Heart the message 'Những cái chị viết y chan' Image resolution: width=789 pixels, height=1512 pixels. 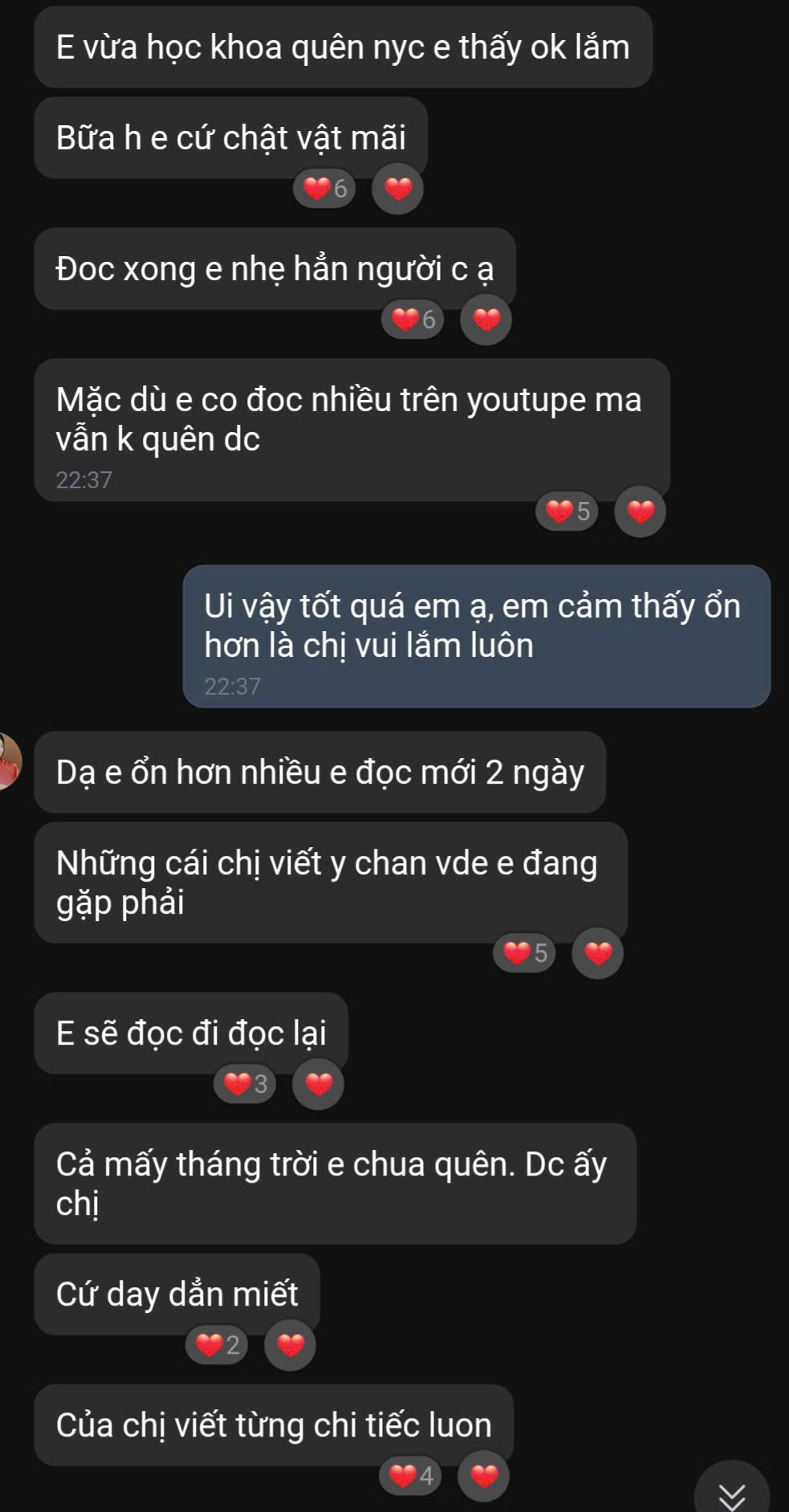tap(598, 953)
